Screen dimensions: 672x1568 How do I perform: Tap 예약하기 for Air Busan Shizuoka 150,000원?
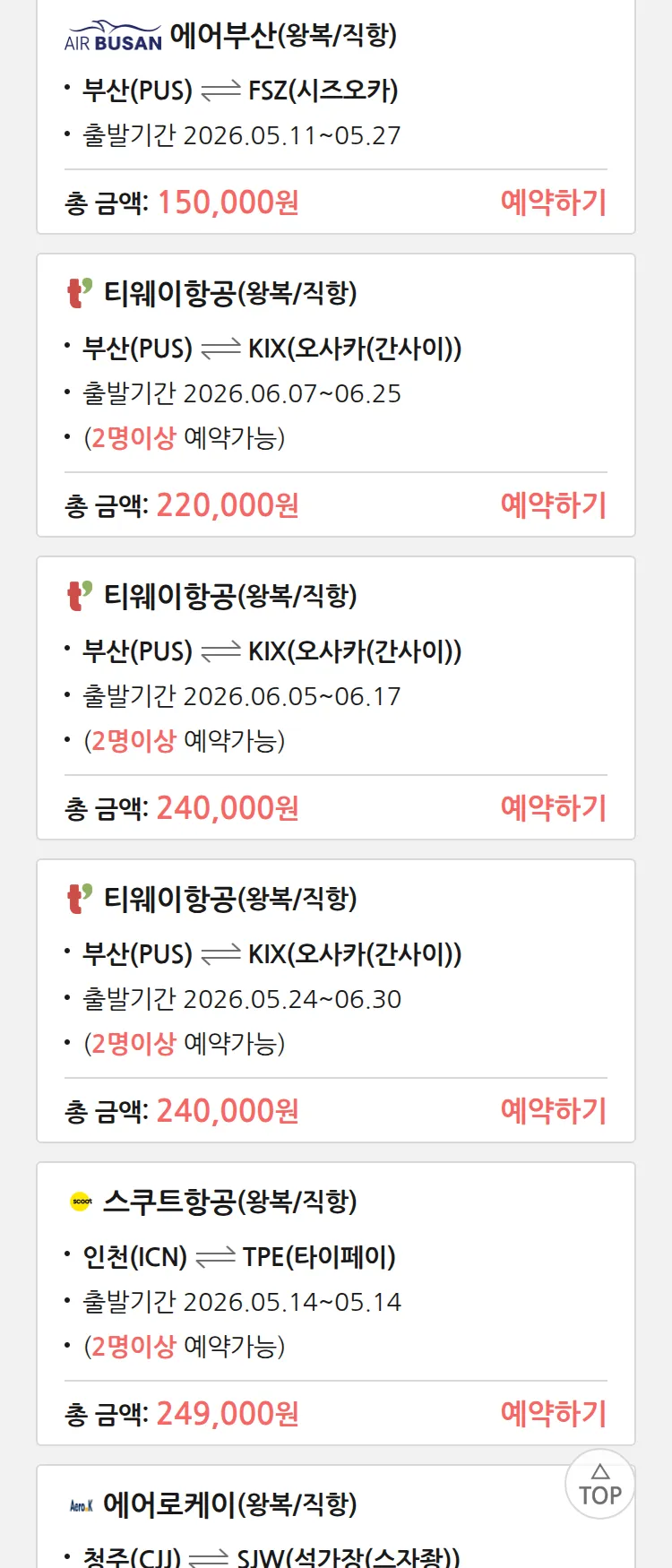553,202
